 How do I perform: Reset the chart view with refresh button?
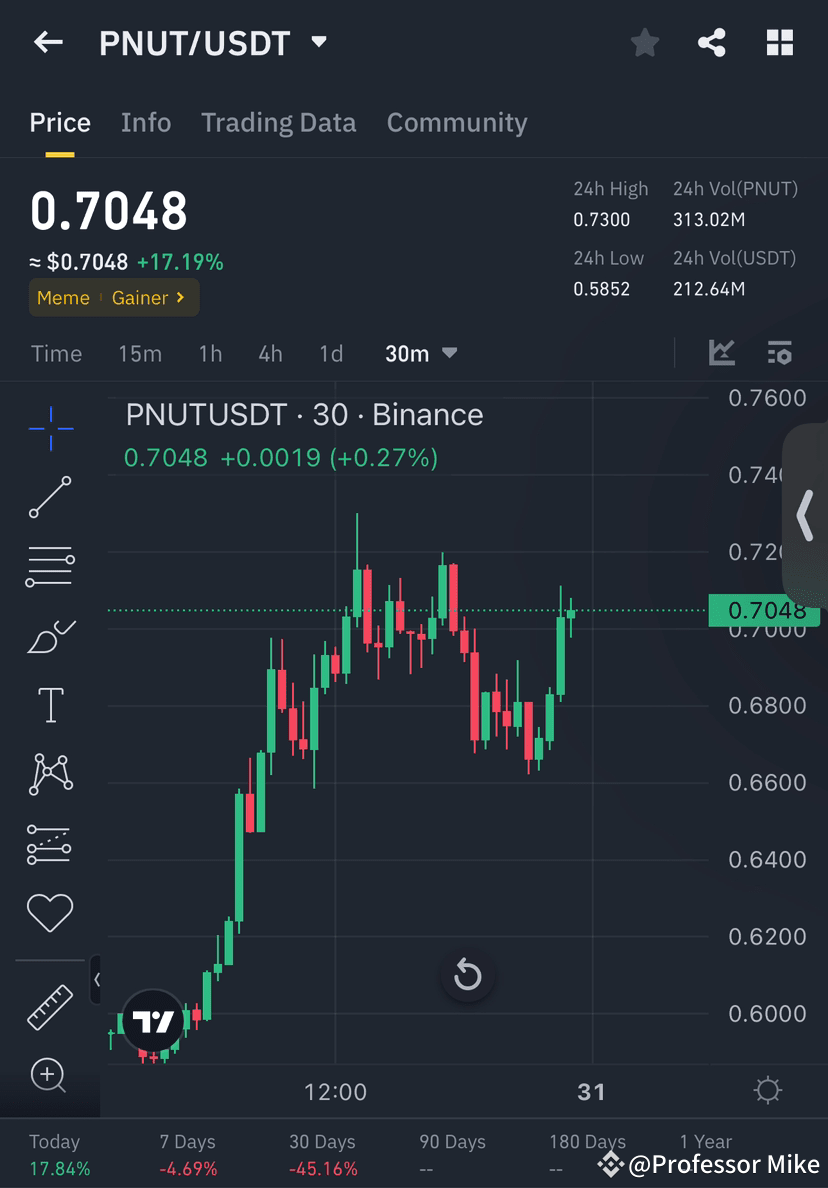point(468,975)
